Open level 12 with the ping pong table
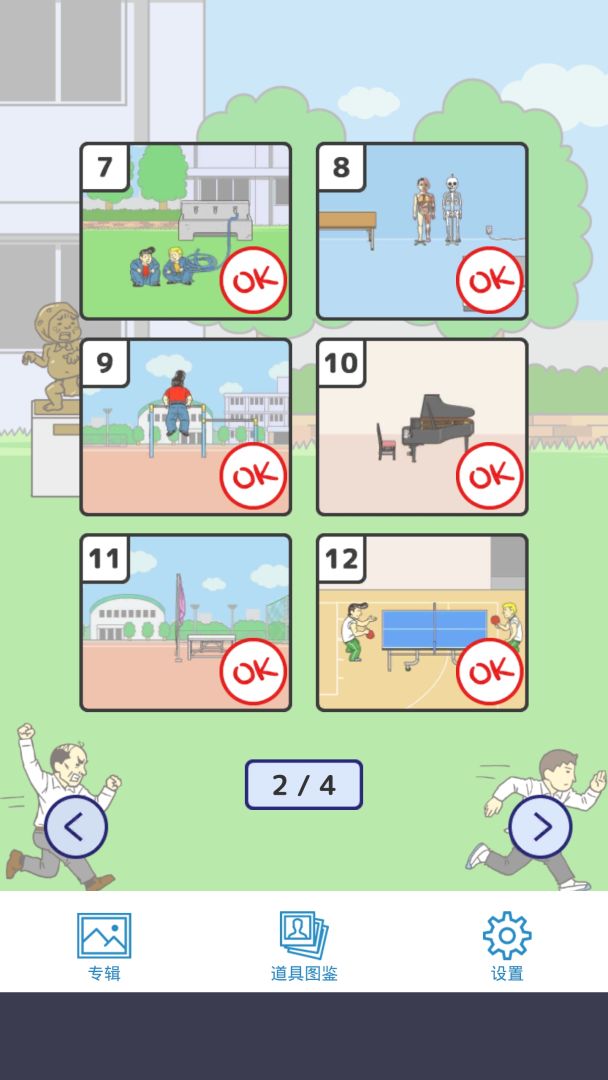608x1080 pixels. [x=422, y=622]
